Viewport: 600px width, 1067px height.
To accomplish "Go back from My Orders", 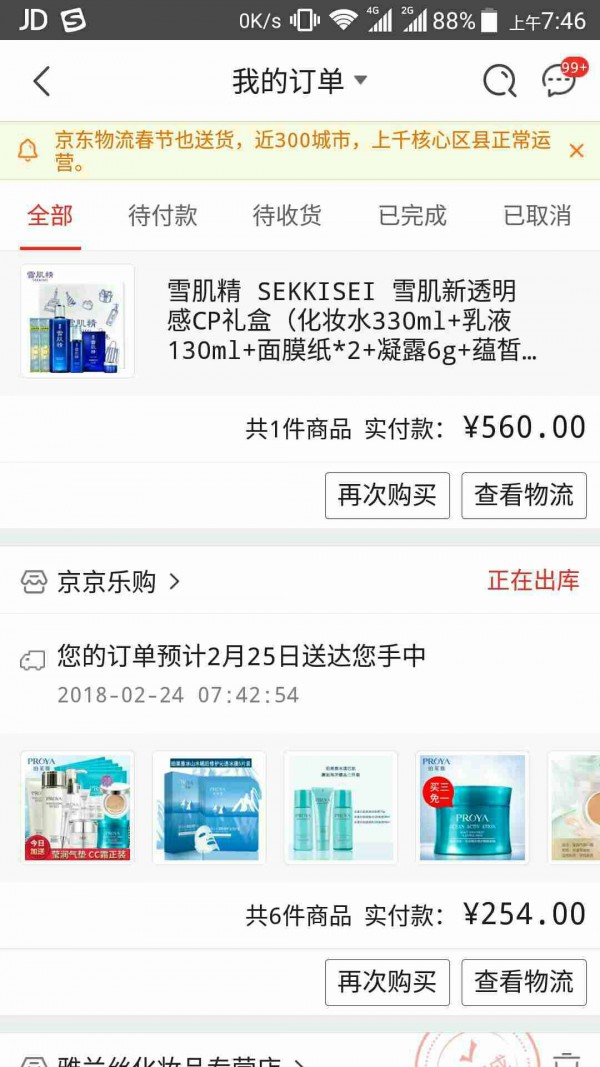I will point(41,81).
